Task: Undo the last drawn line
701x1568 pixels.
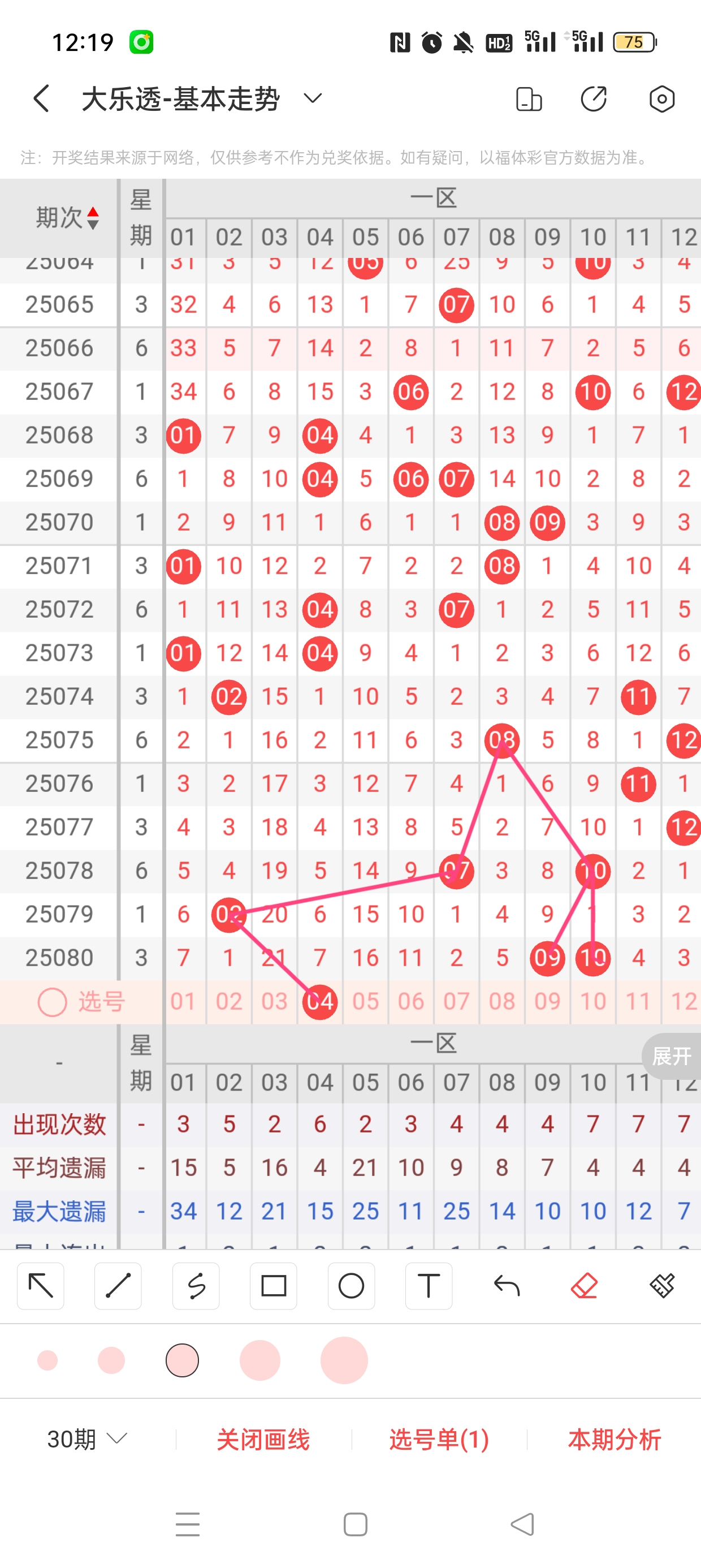Action: tap(507, 1286)
